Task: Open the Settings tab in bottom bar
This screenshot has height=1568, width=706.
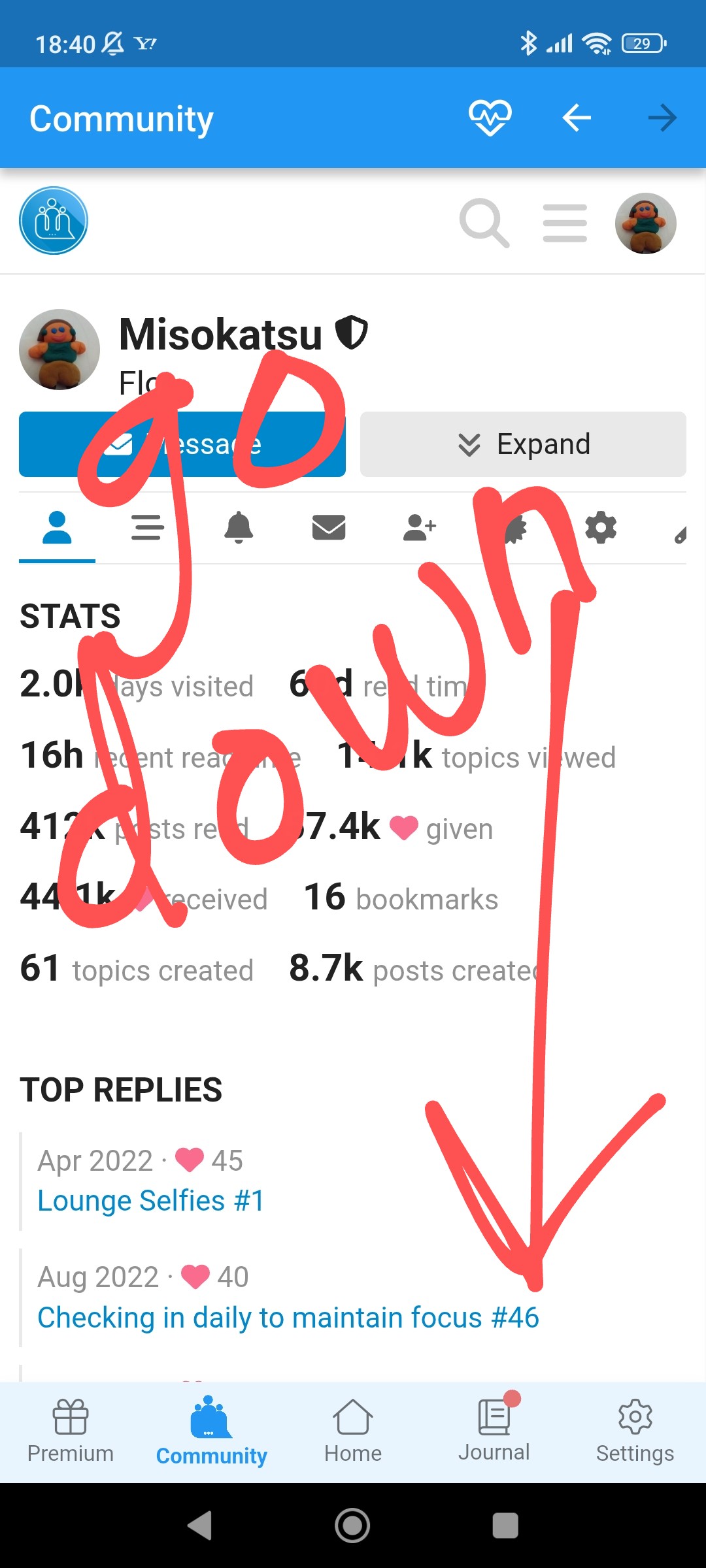Action: [635, 1431]
